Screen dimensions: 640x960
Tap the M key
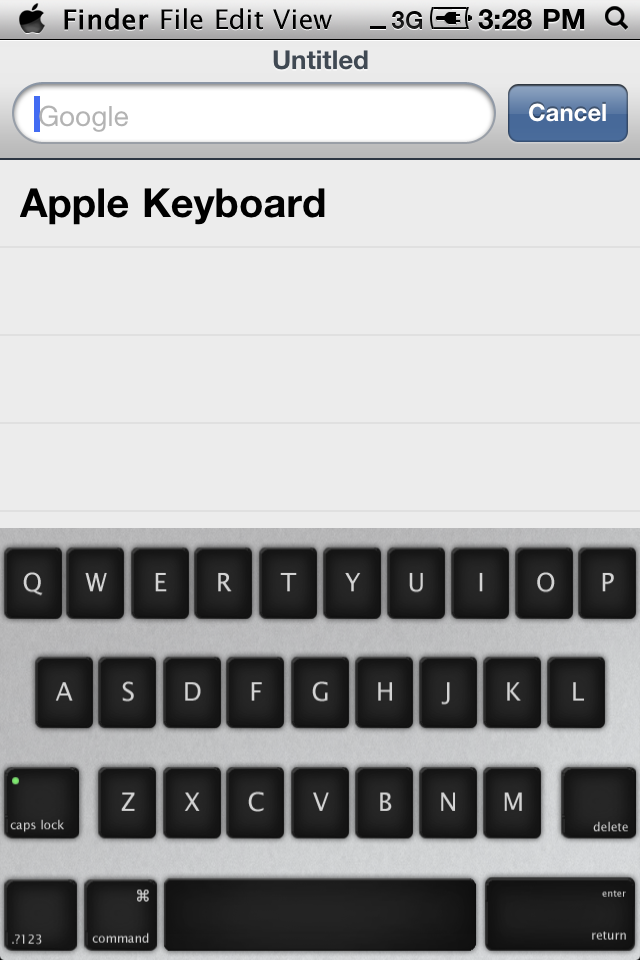point(513,803)
